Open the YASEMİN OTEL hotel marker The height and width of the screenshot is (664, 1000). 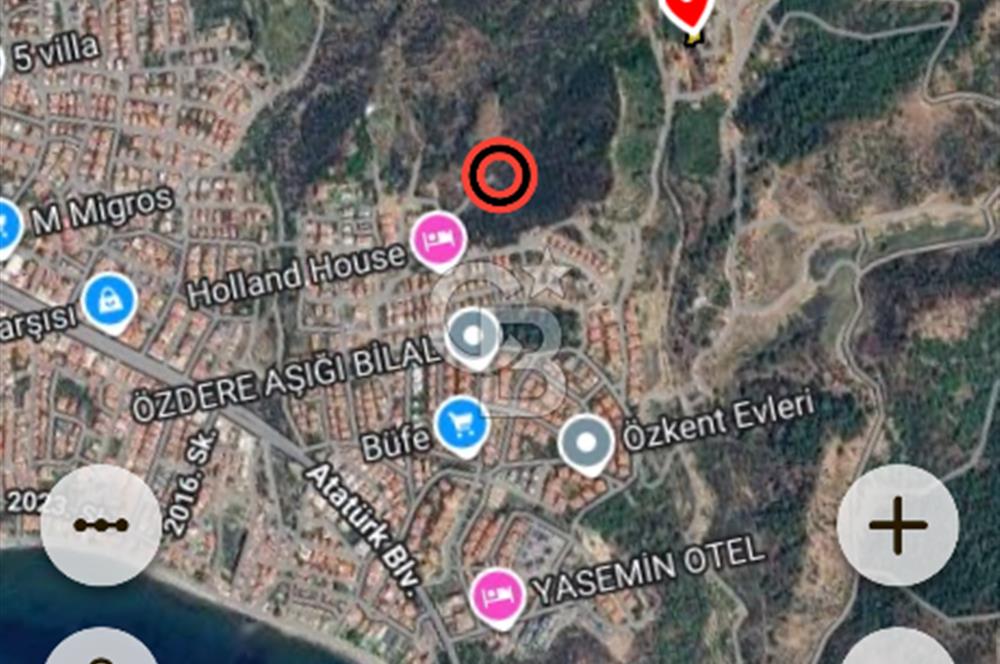coord(498,593)
